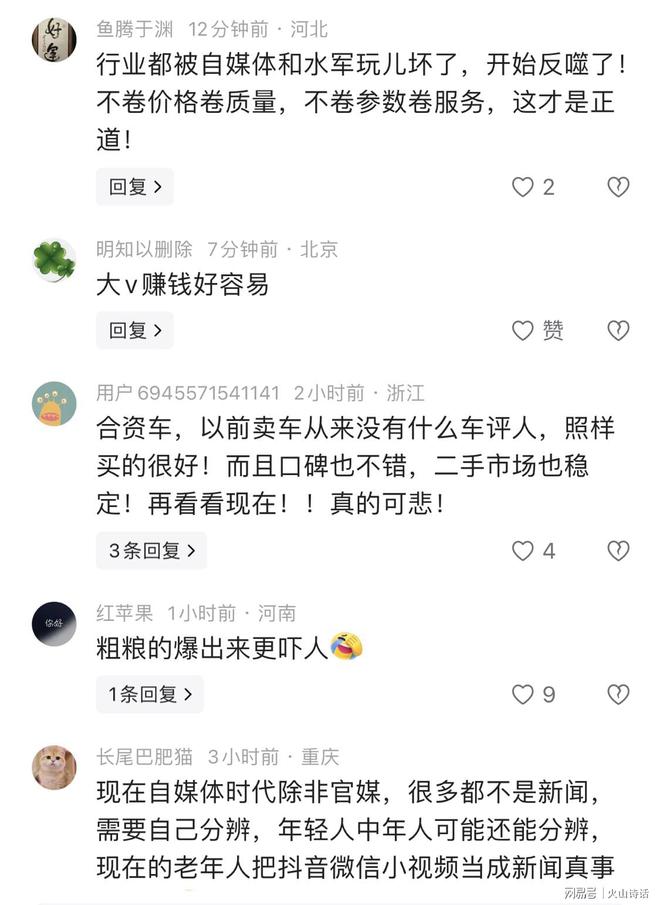The image size is (660, 905).
Task: Open 用户6945571541141's avatar
Action: tap(54, 403)
